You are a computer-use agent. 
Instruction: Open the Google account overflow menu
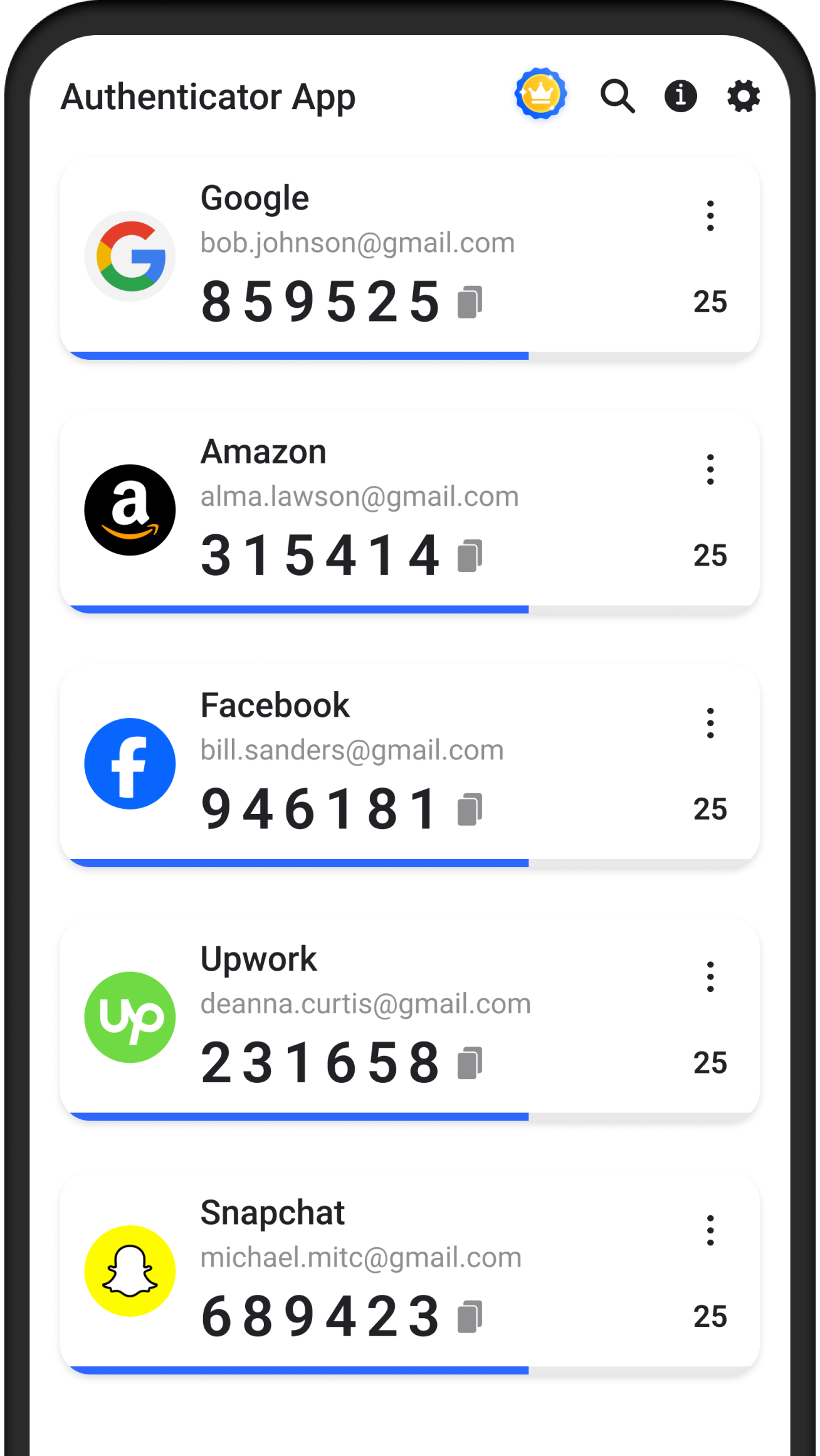click(710, 216)
